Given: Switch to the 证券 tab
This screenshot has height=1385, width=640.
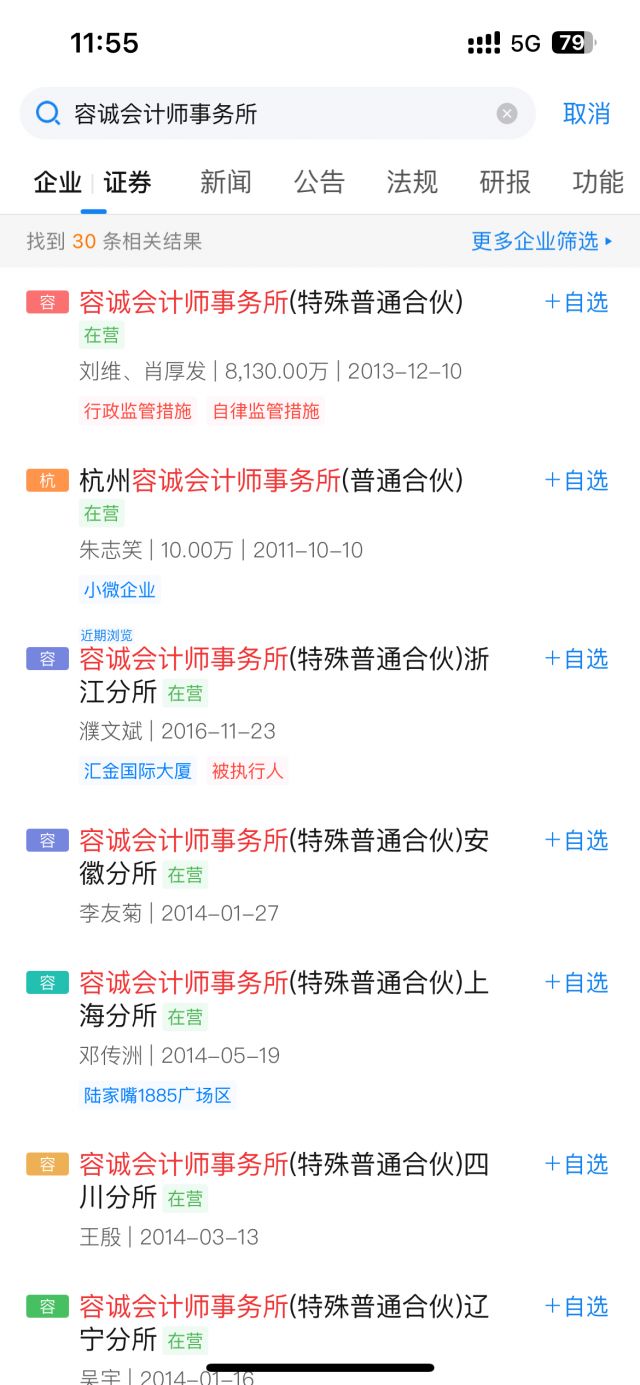Looking at the screenshot, I should (128, 182).
